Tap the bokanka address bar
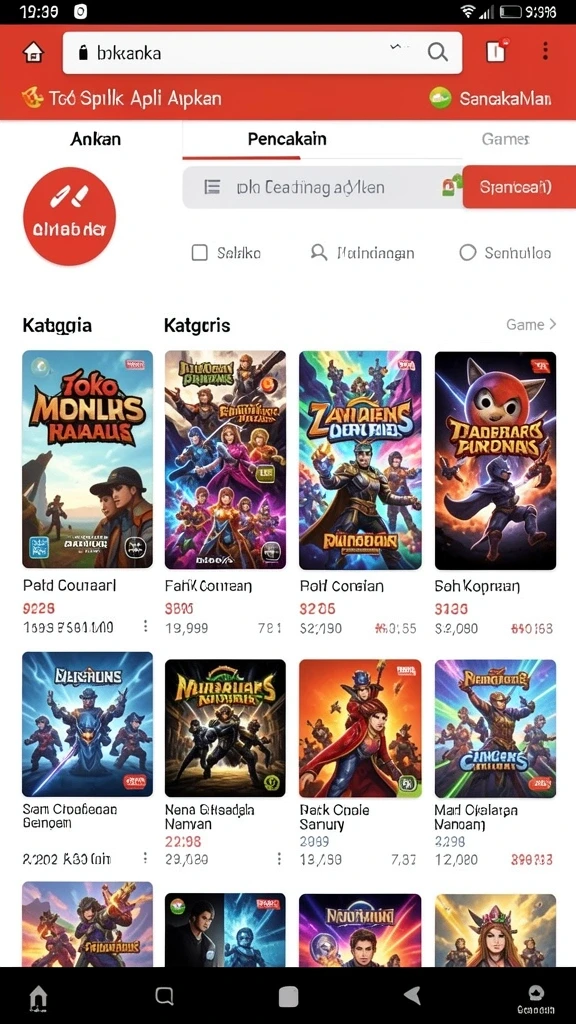576x1024 pixels. (262, 52)
